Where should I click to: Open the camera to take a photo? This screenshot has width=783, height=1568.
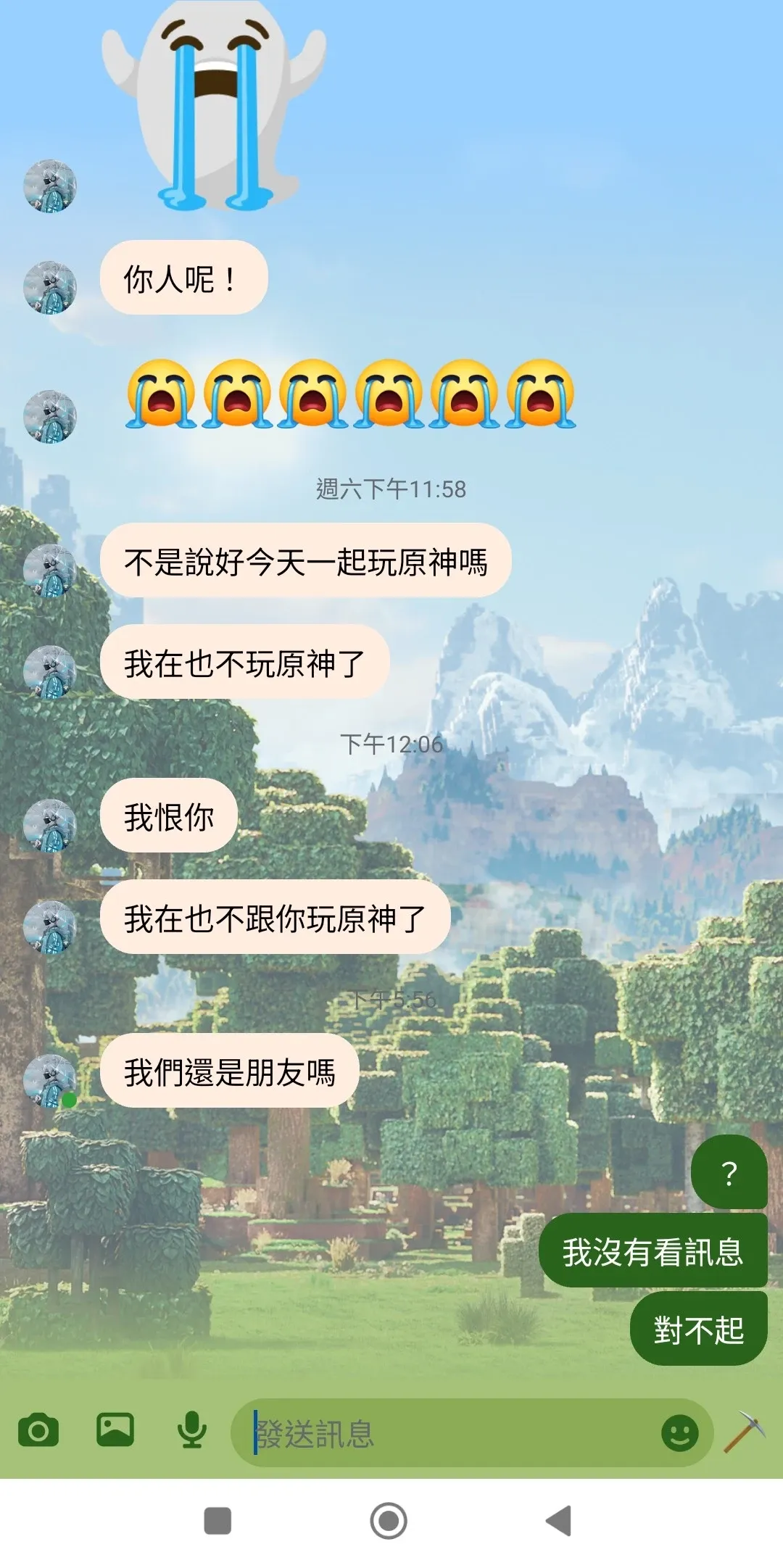tap(38, 1430)
